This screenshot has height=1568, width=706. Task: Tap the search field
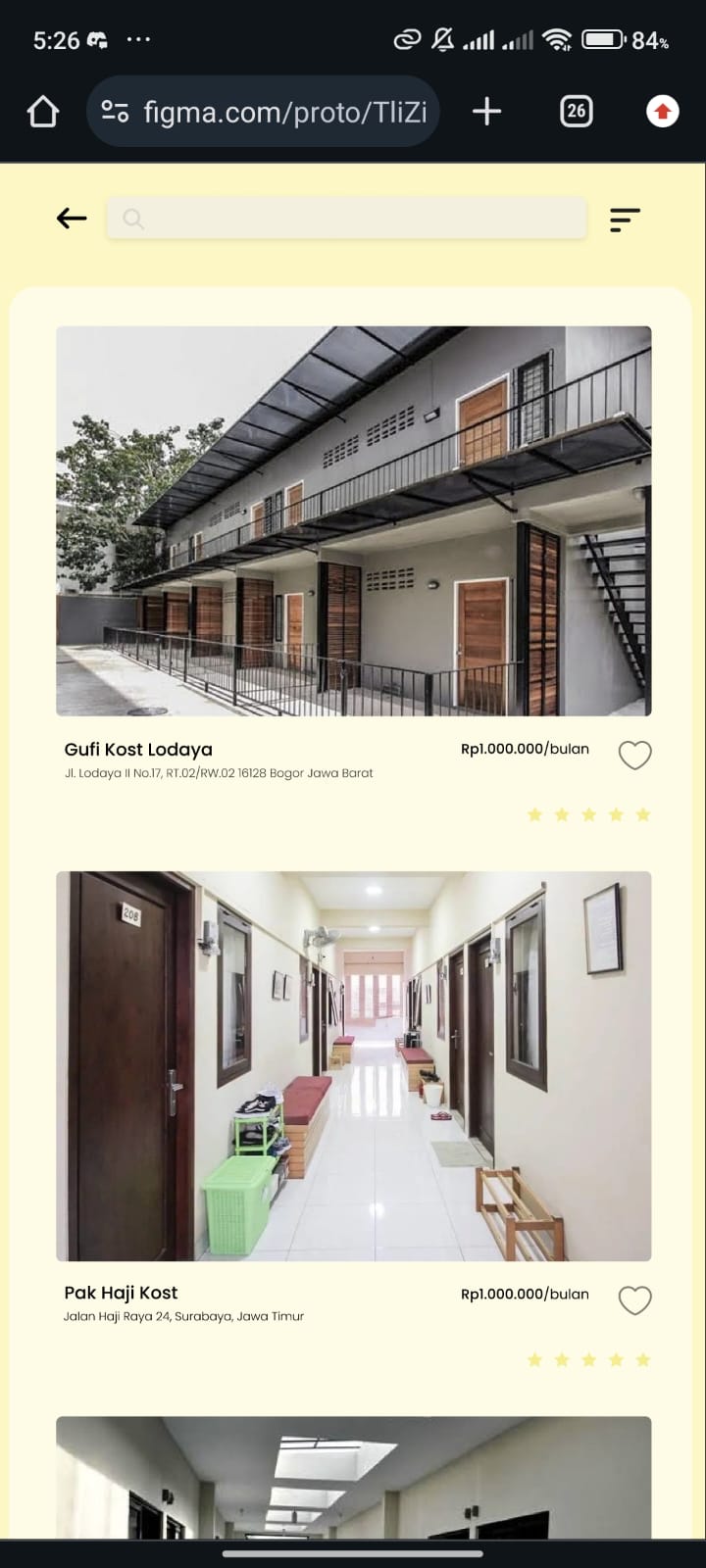click(x=346, y=219)
